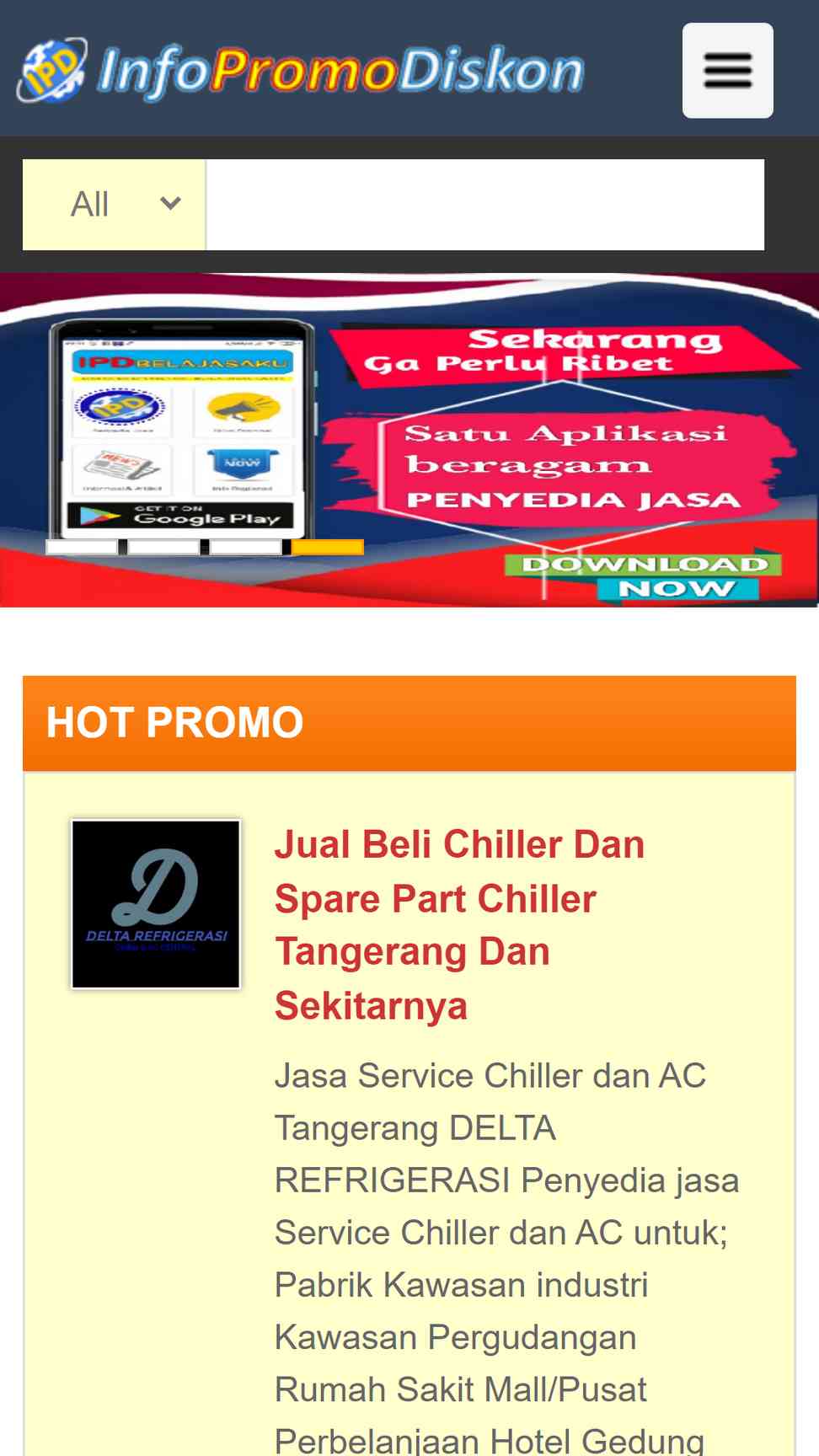Tap the search text field
The image size is (819, 1456).
[x=485, y=205]
